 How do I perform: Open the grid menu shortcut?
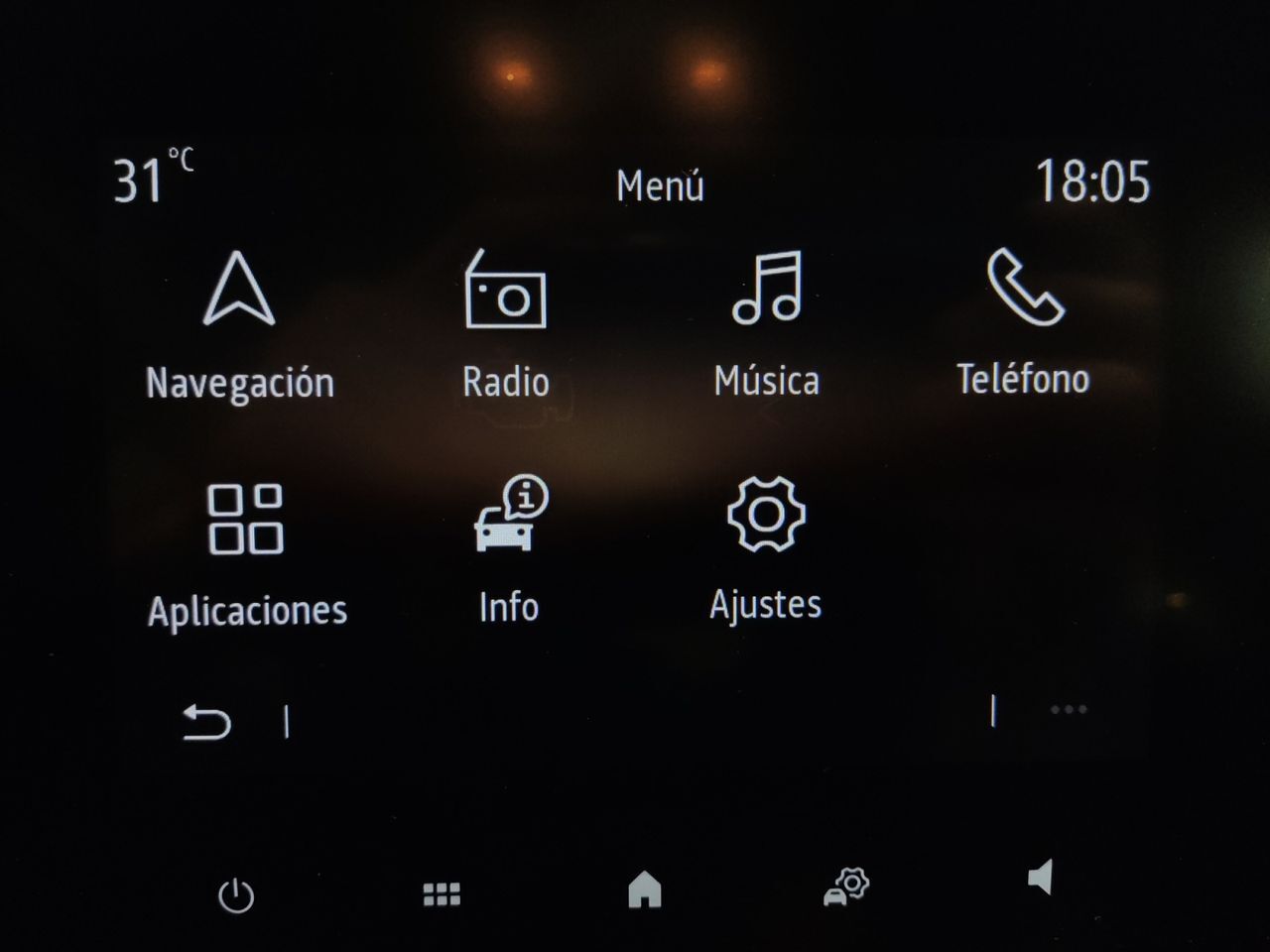pyautogui.click(x=442, y=894)
